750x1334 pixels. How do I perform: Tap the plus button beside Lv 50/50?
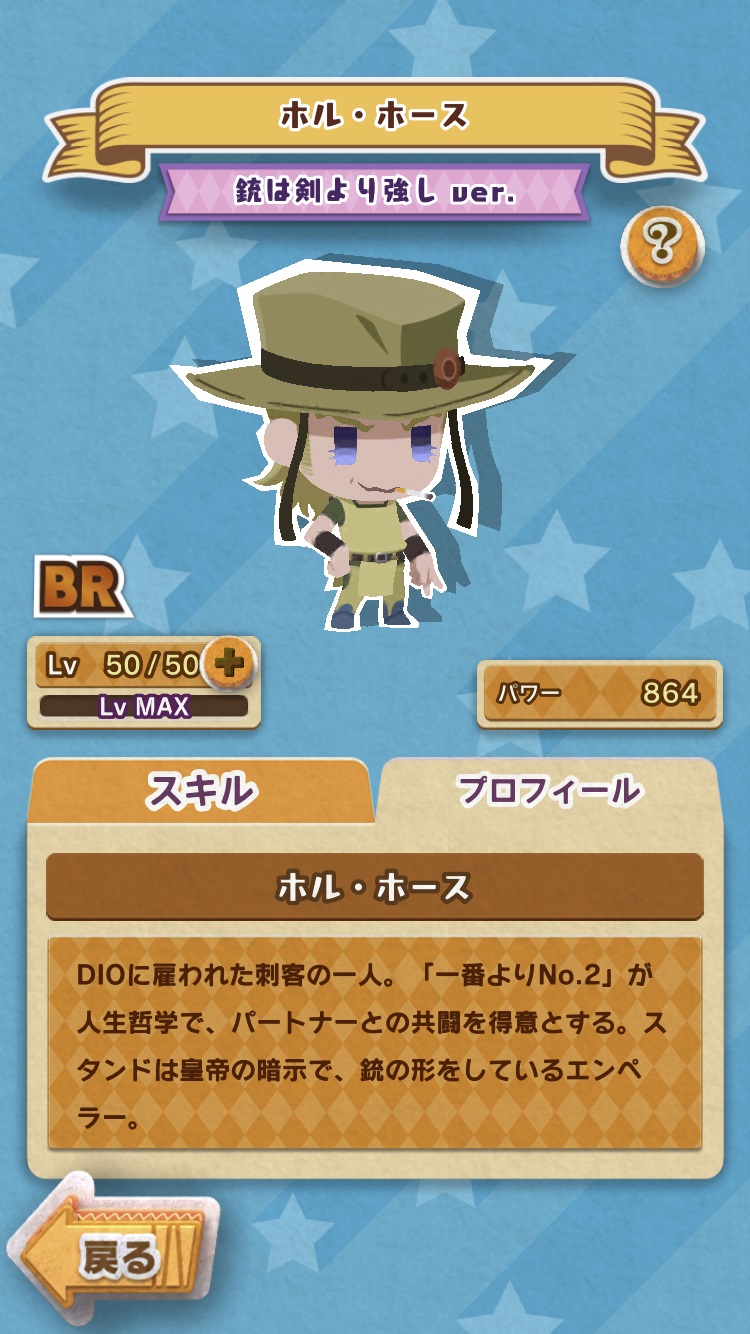[230, 662]
